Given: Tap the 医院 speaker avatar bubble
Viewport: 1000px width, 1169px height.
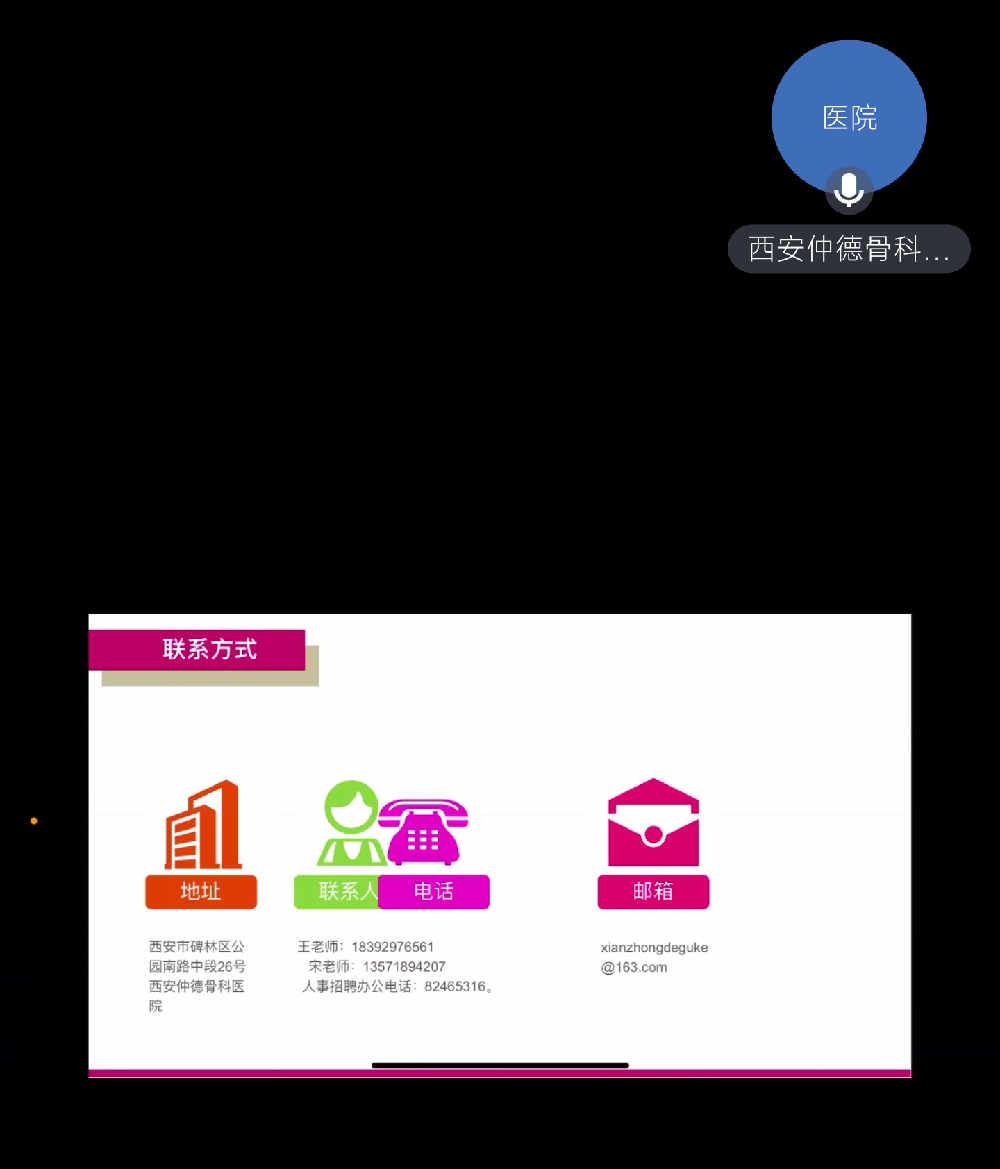Looking at the screenshot, I should point(849,116).
